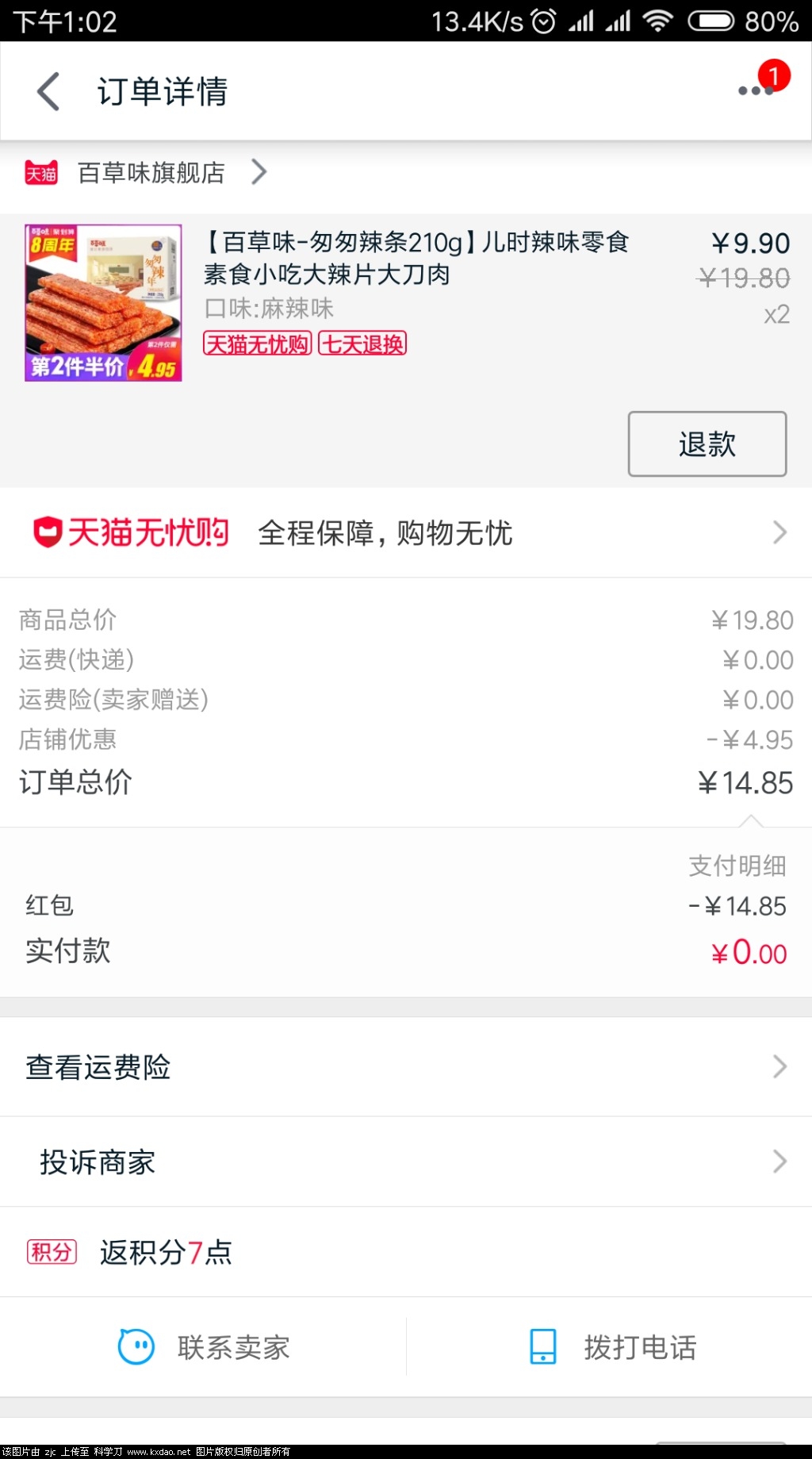The height and width of the screenshot is (1459, 812).
Task: Contact the seller via 联系卖家
Action: 205,1347
